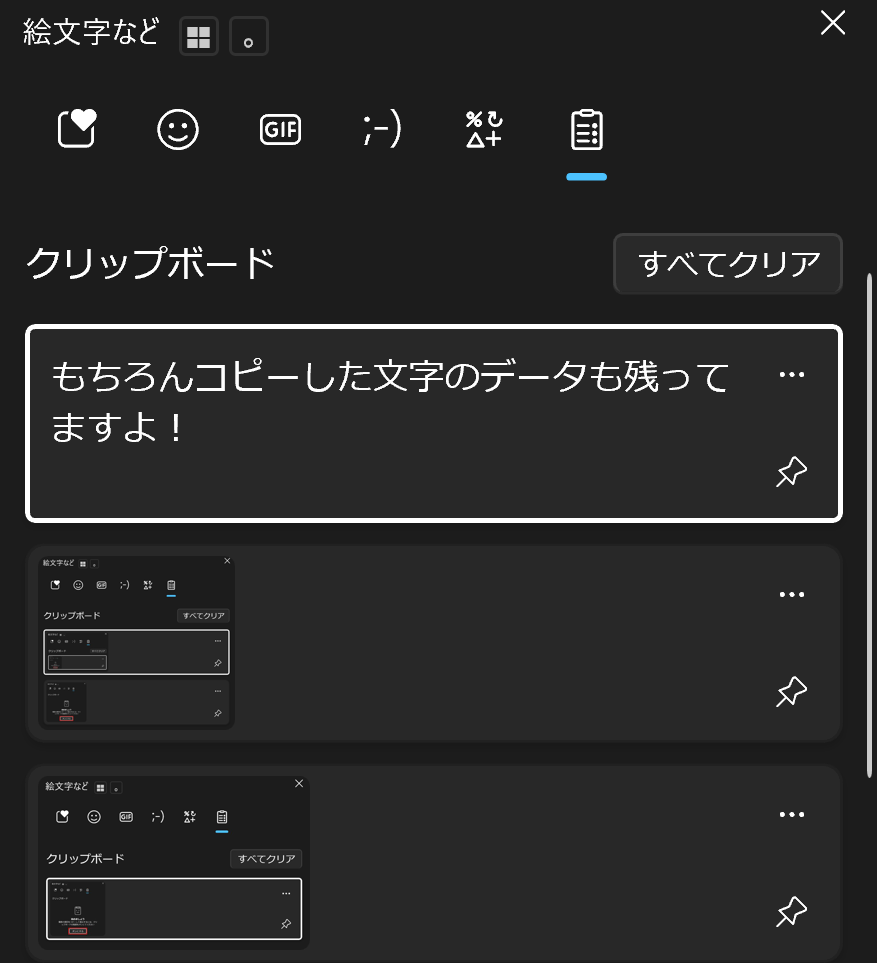877x963 pixels.
Task: Select the clipboard history tab
Action: pyautogui.click(x=586, y=129)
